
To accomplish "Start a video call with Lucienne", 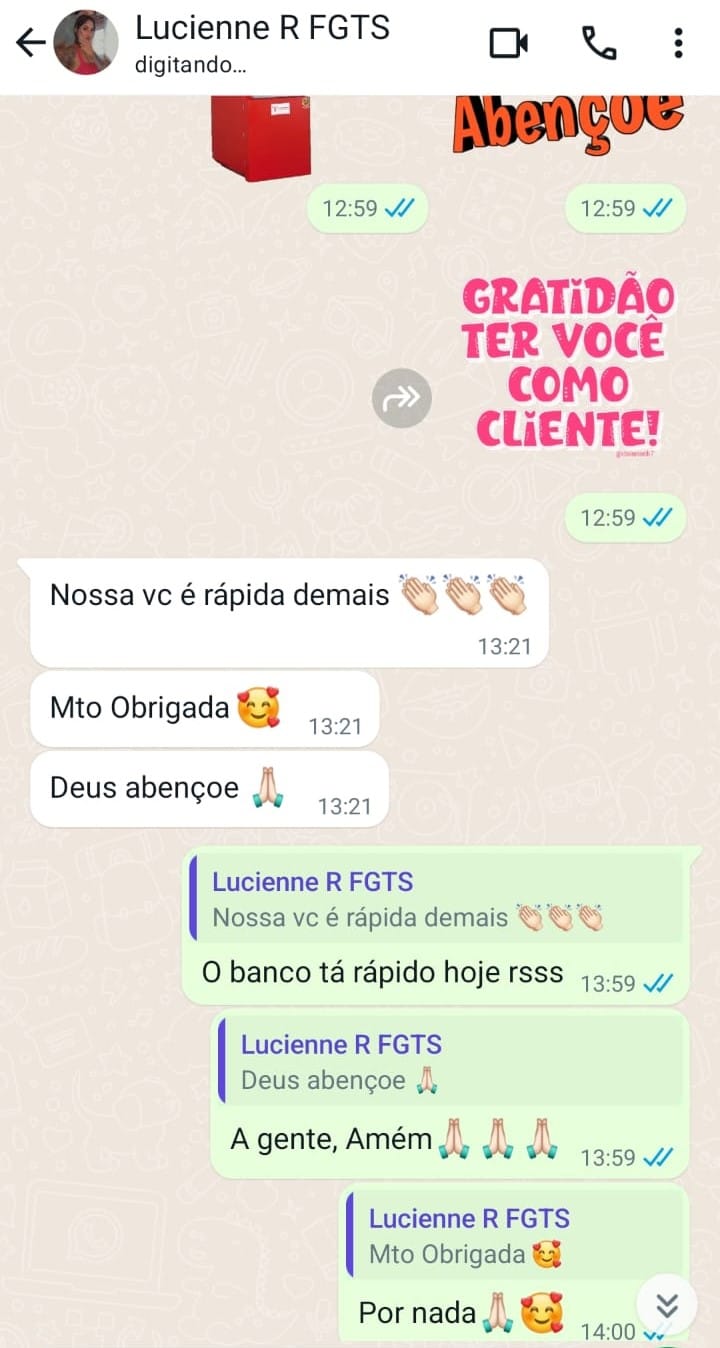I will point(508,43).
